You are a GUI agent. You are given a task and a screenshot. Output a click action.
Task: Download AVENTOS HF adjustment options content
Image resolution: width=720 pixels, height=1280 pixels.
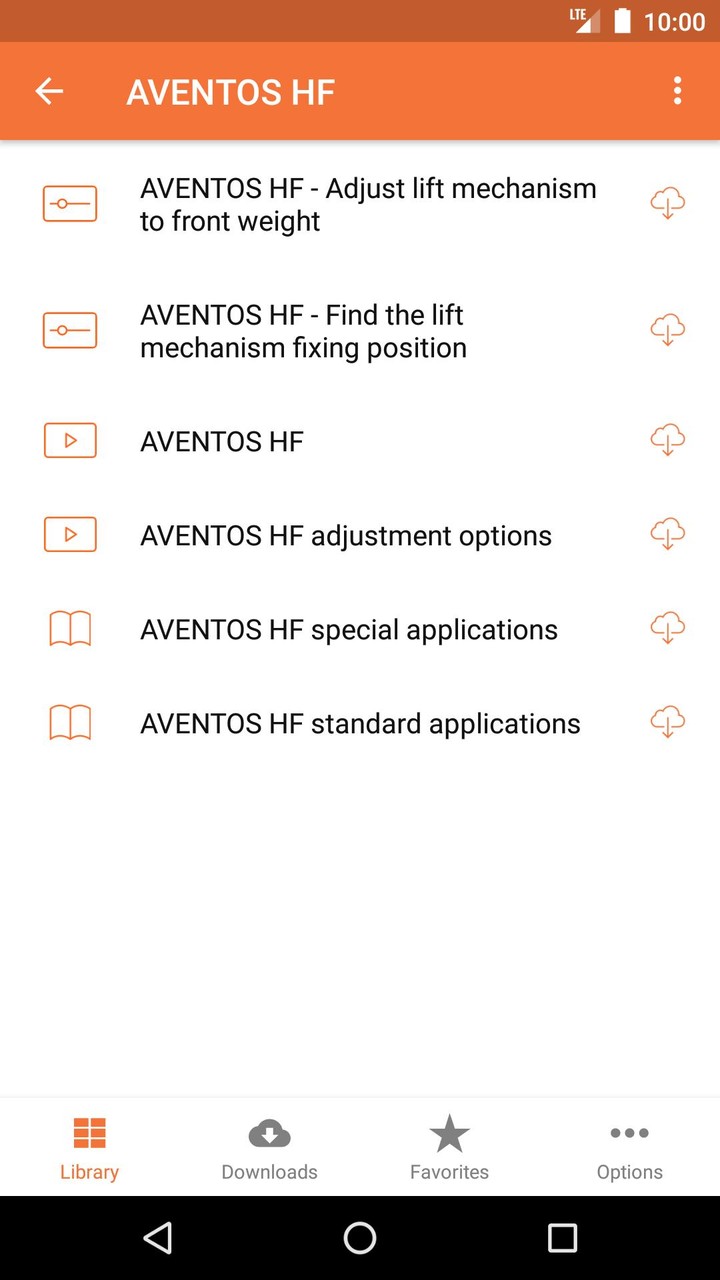[667, 534]
